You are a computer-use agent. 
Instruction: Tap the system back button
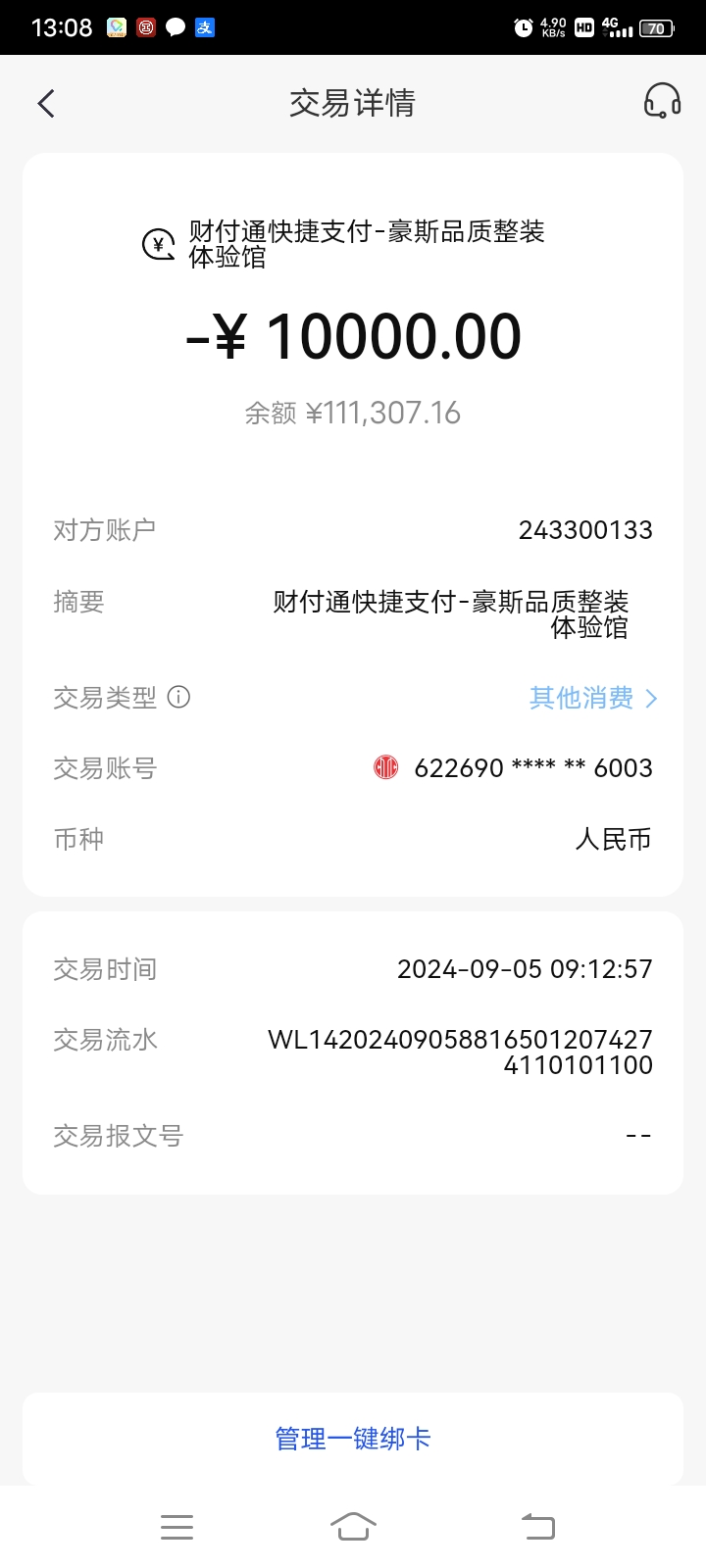click(537, 1527)
